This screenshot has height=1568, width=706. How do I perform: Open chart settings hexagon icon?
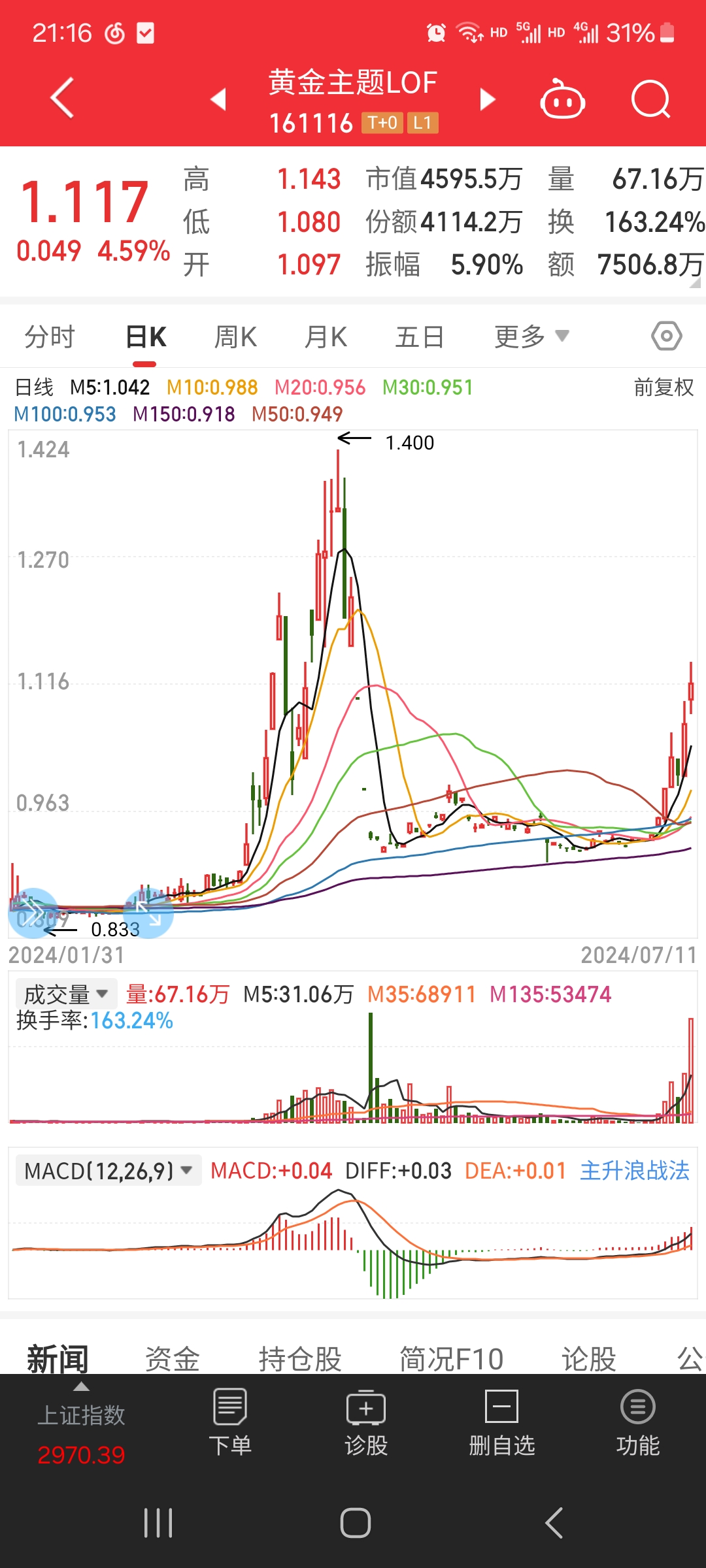(x=666, y=336)
